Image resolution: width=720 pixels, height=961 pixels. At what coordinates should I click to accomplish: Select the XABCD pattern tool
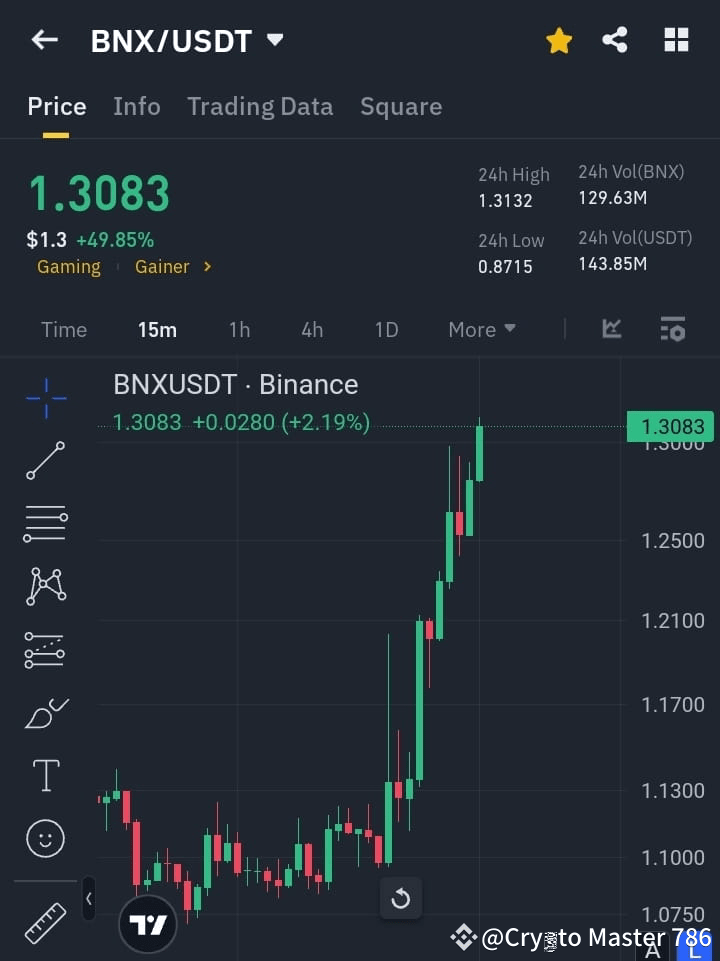tap(45, 587)
